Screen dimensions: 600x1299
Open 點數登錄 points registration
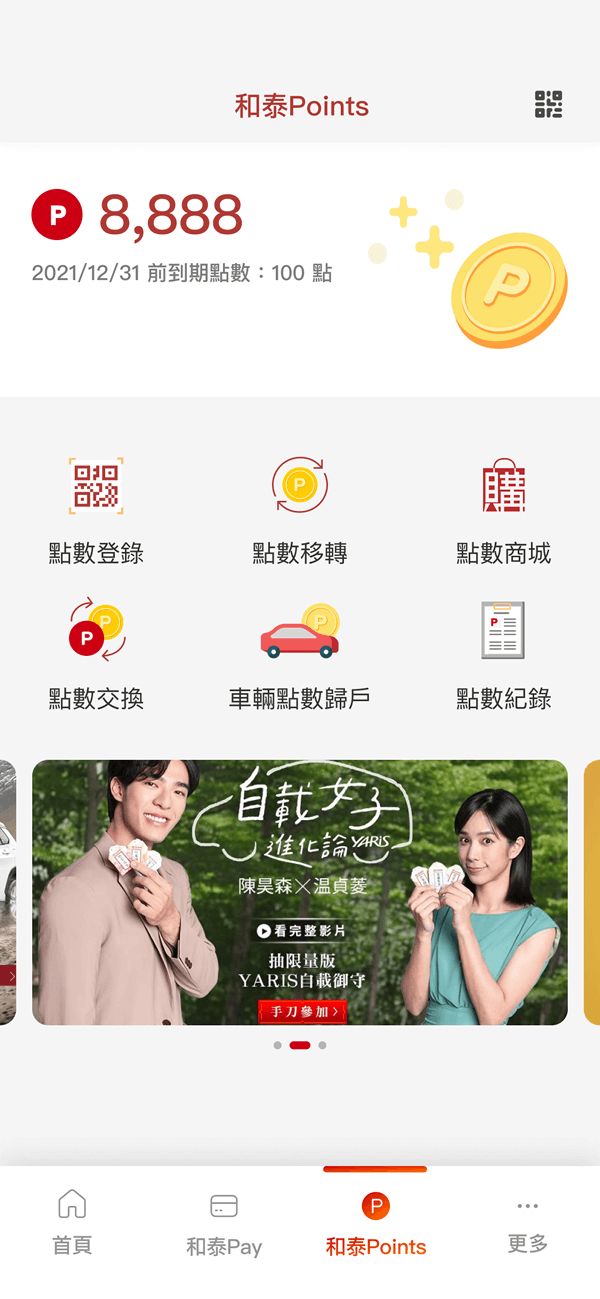pos(96,510)
